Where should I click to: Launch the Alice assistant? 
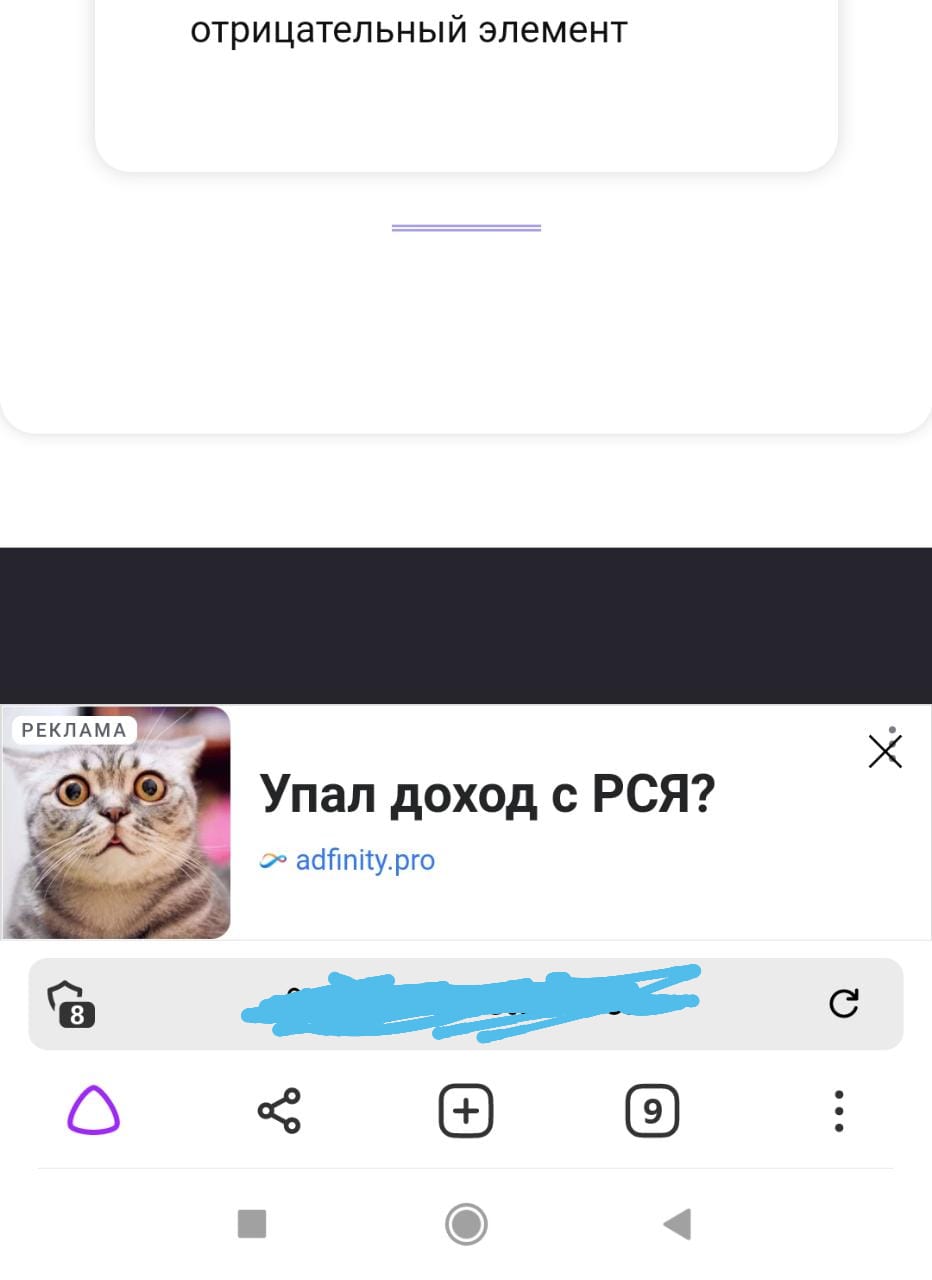tap(94, 1110)
